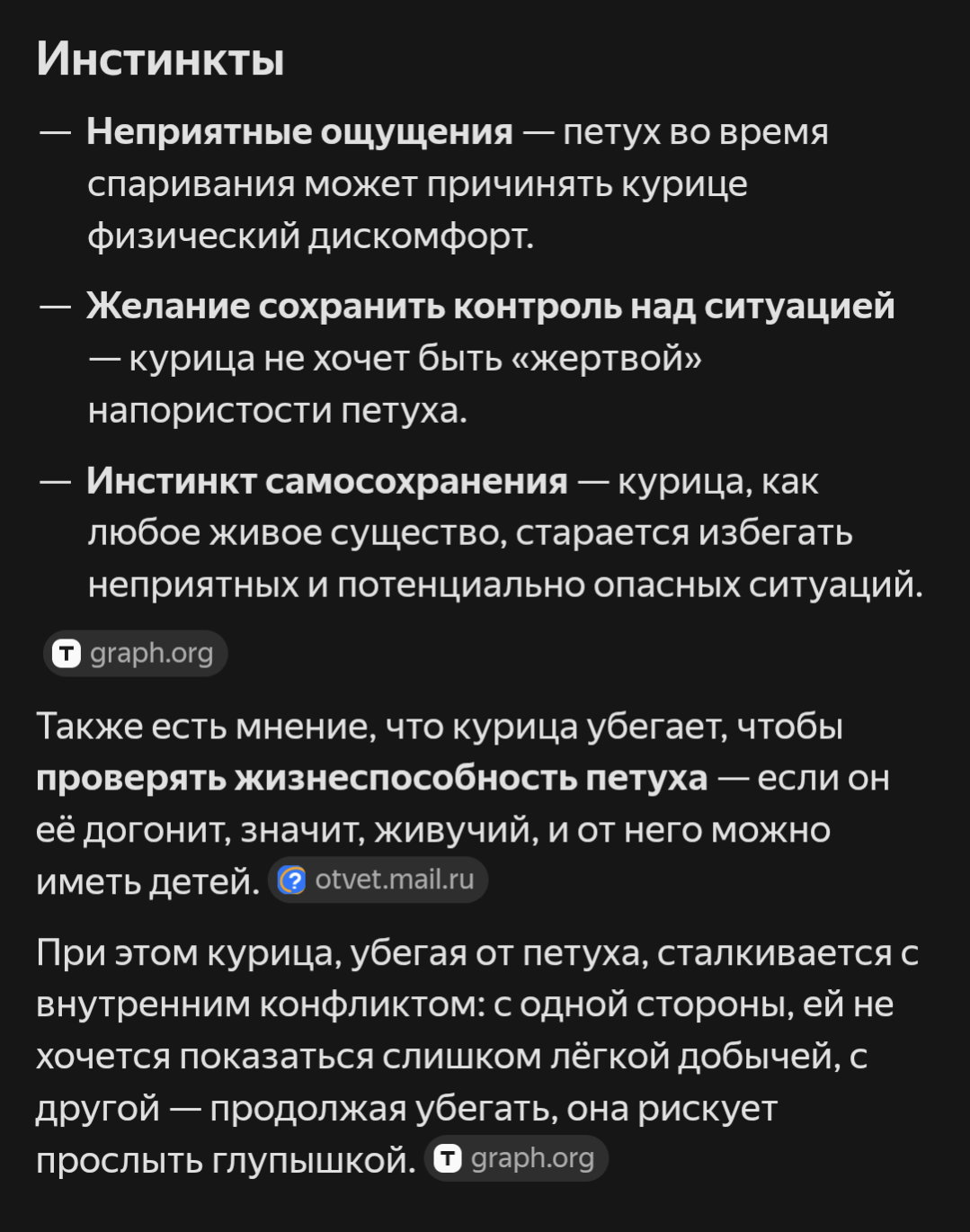Open the graph.org source after the last paragraph
This screenshot has width=970, height=1232.
point(517,1158)
